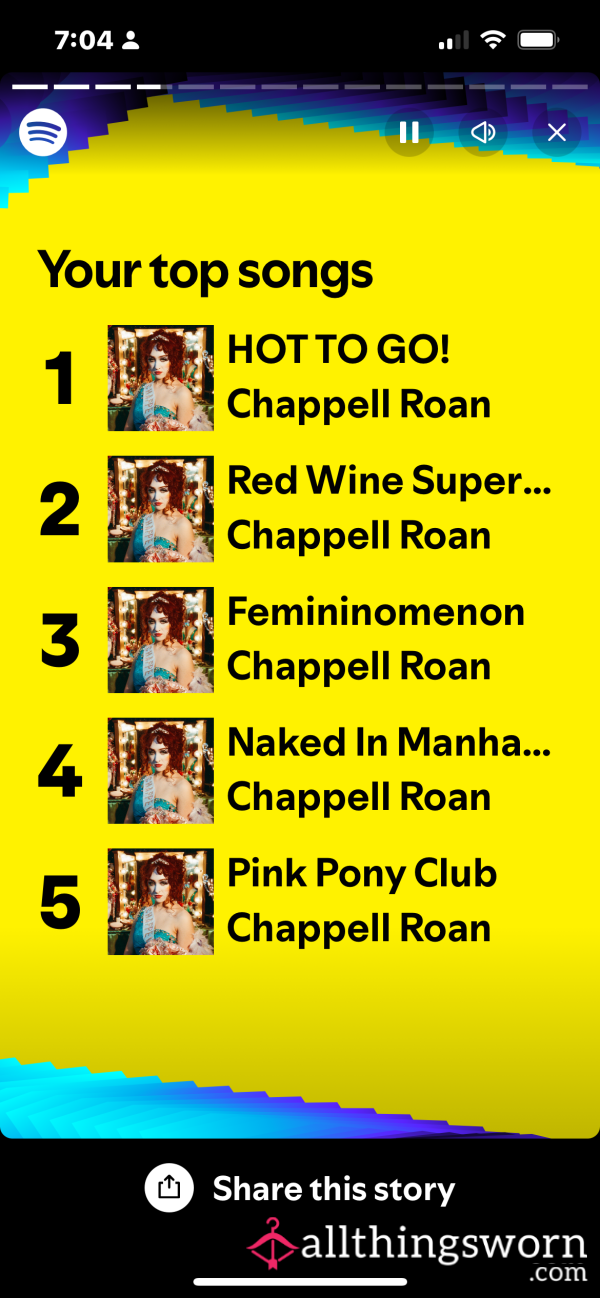Mute the story sound
The width and height of the screenshot is (600, 1298).
tap(483, 132)
